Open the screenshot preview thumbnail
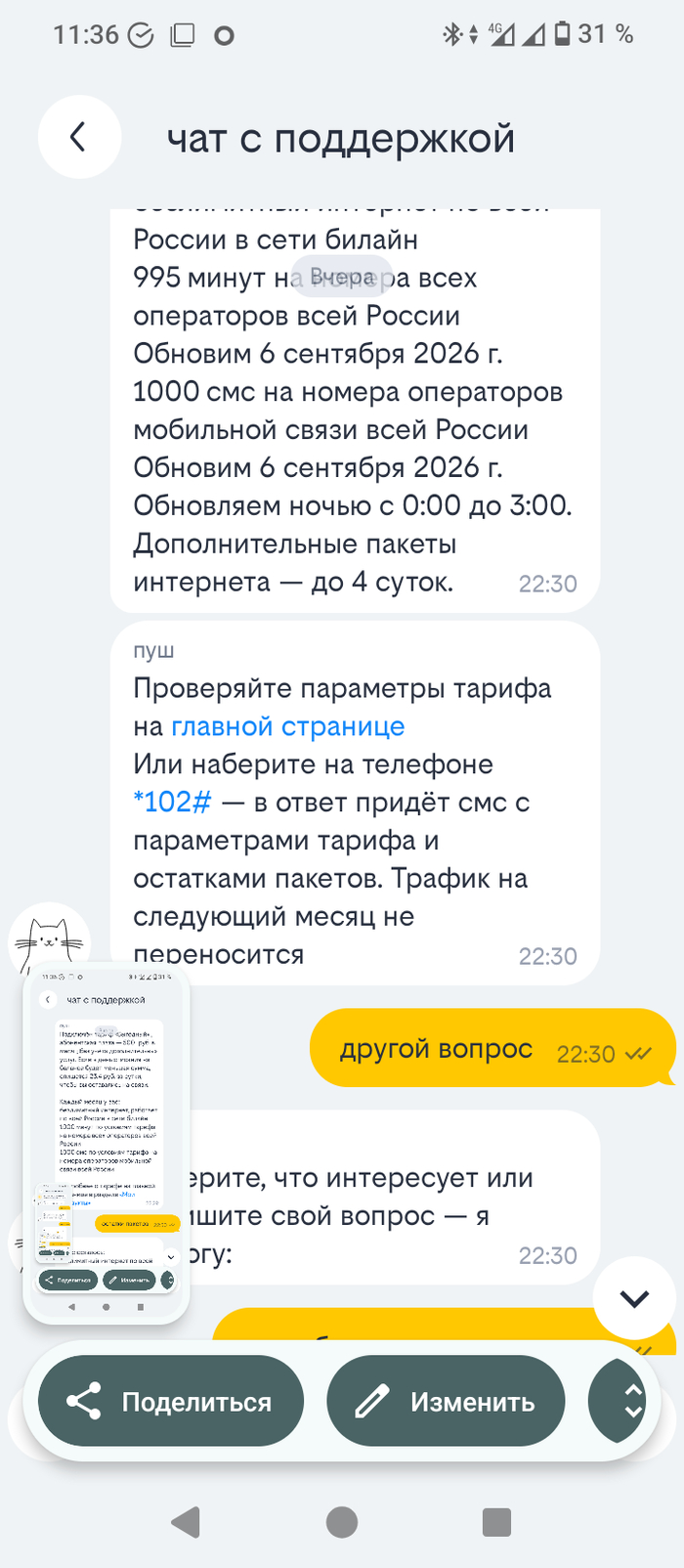 [x=107, y=1142]
